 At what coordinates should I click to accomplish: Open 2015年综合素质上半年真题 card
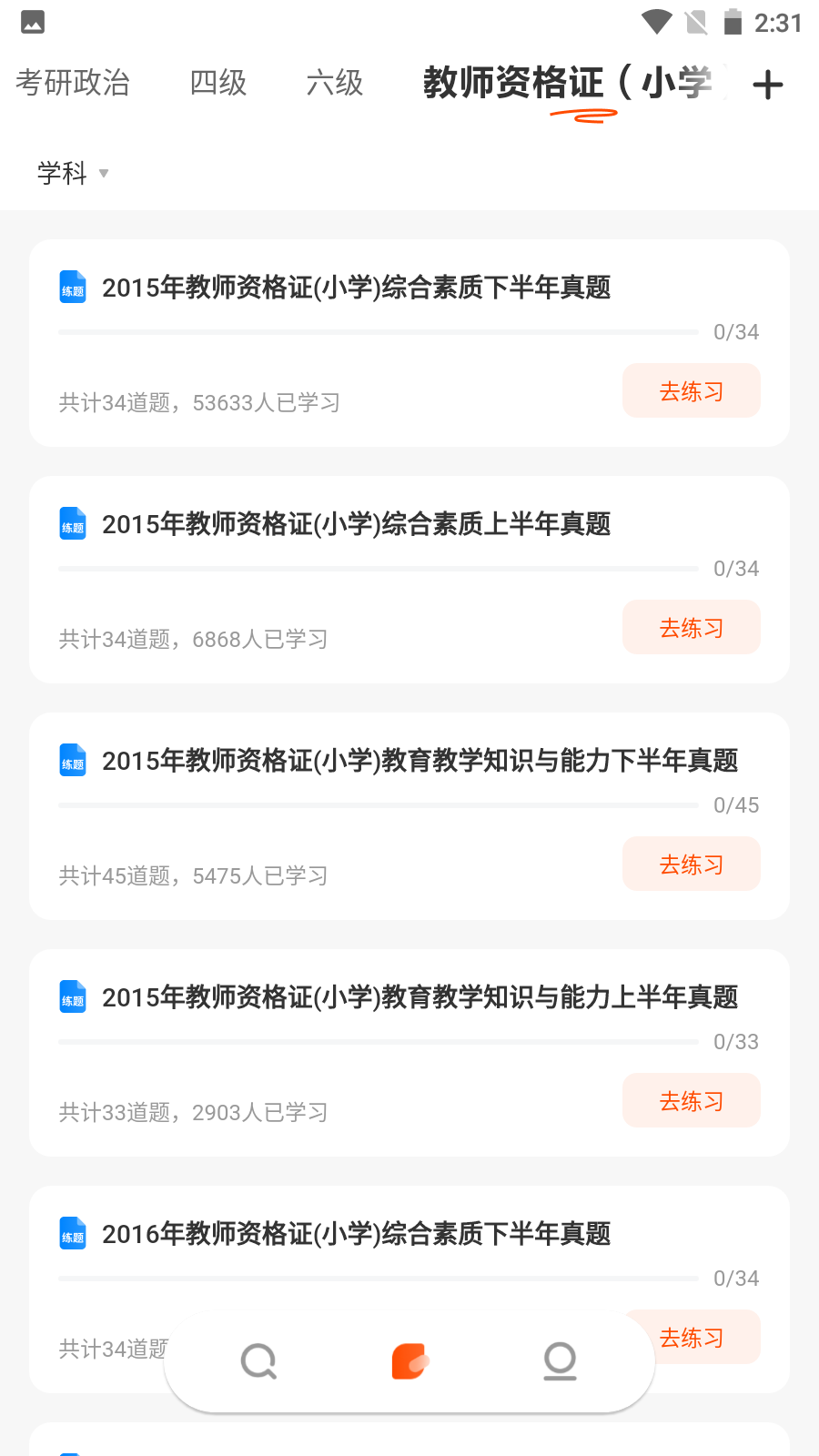pos(356,524)
